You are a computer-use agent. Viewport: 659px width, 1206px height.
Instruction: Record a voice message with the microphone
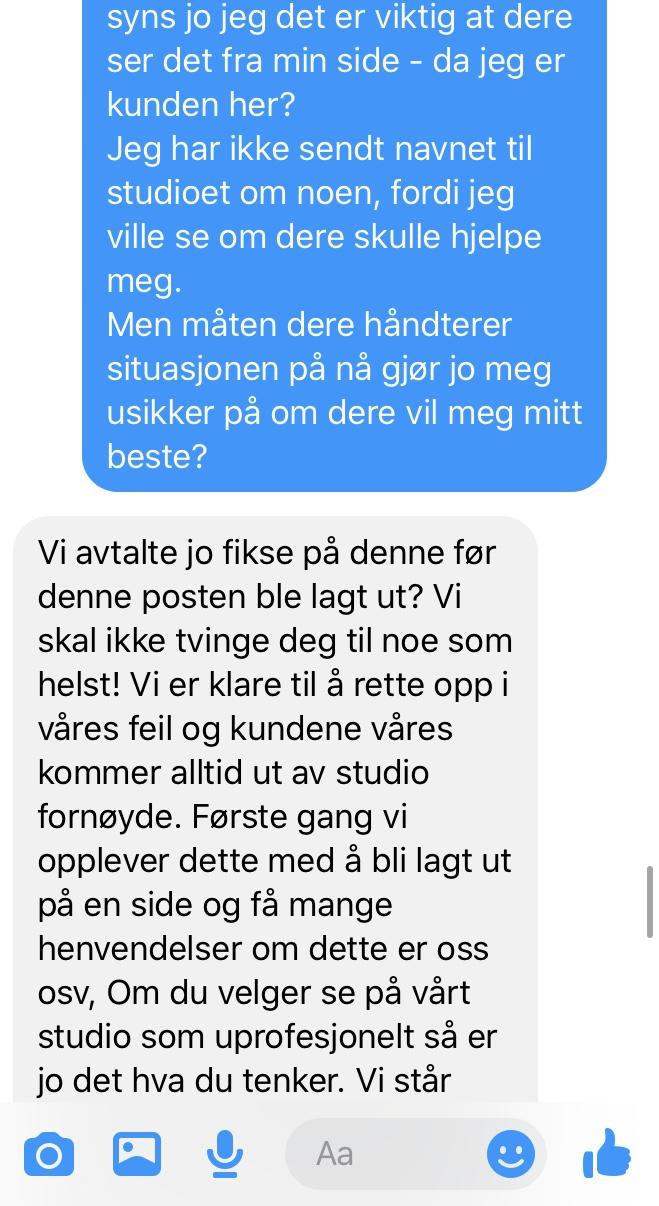click(226, 1154)
